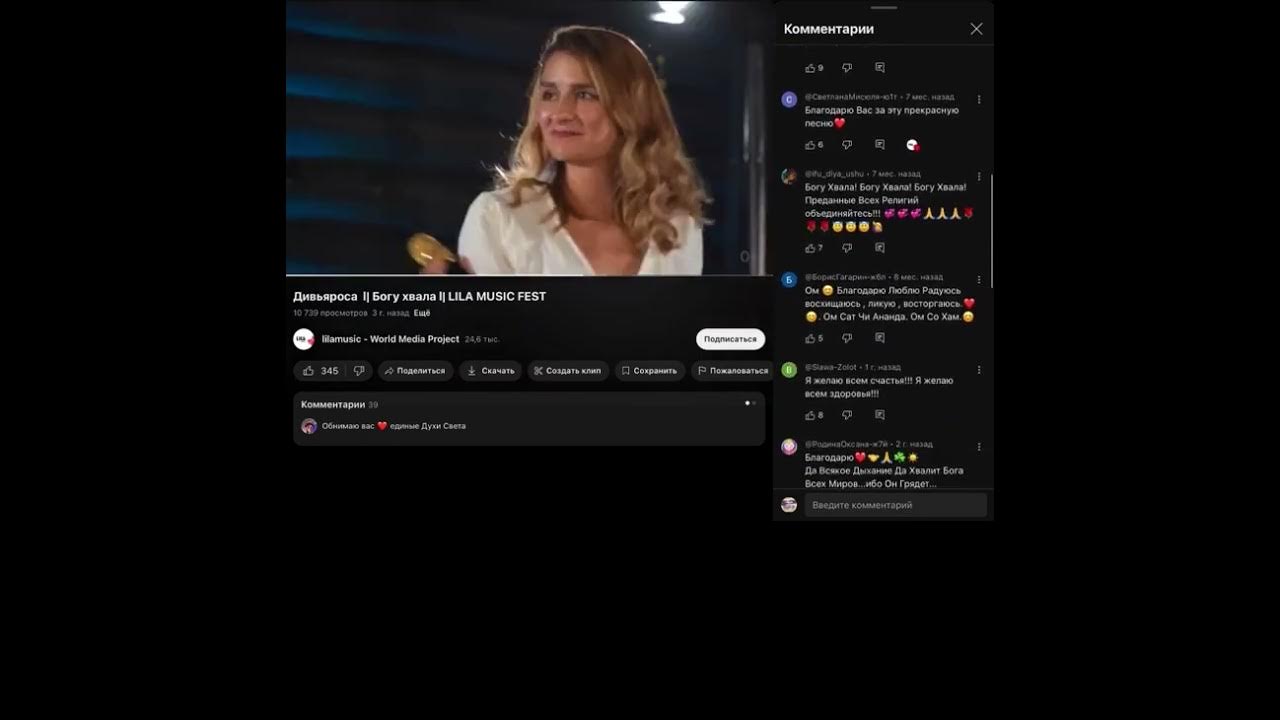Viewport: 1280px width, 720px height.
Task: Download the video with Скачать
Action: click(x=490, y=371)
